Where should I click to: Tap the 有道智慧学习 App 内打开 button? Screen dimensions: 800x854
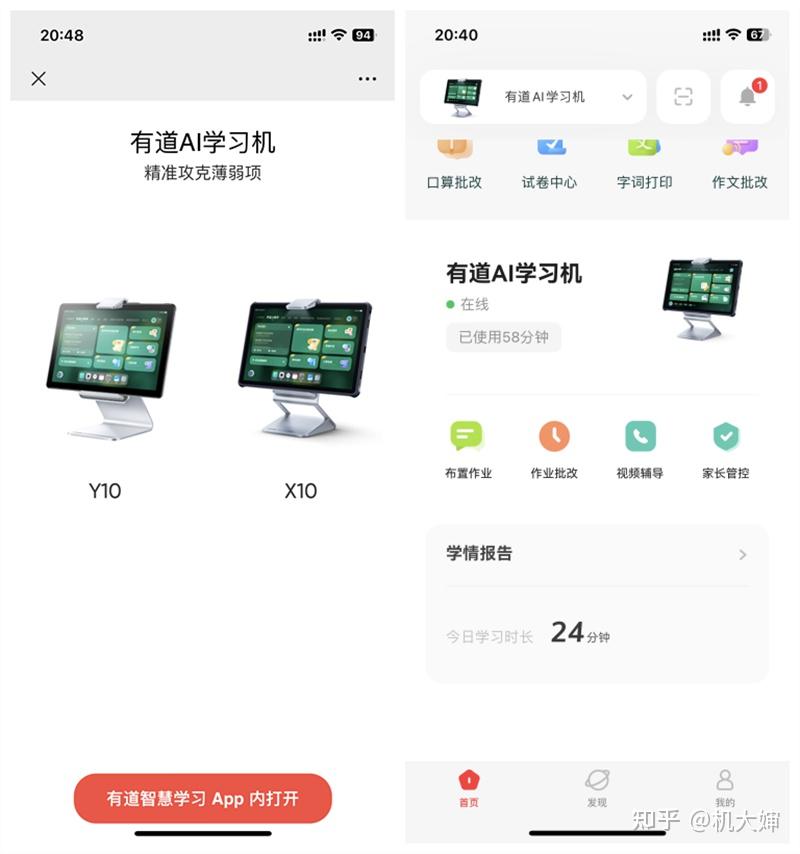point(201,798)
